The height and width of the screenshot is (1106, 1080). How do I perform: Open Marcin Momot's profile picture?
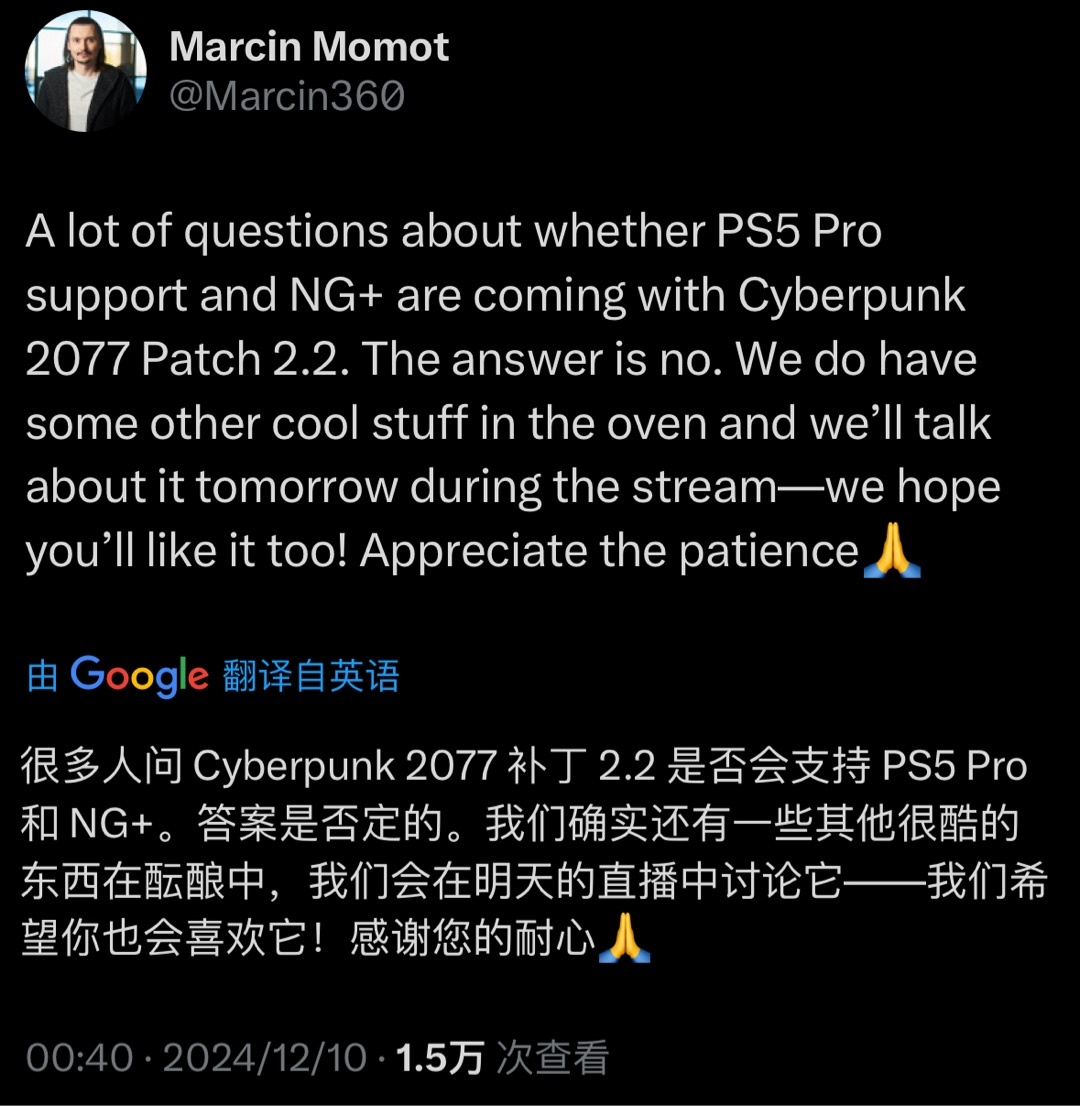[86, 72]
